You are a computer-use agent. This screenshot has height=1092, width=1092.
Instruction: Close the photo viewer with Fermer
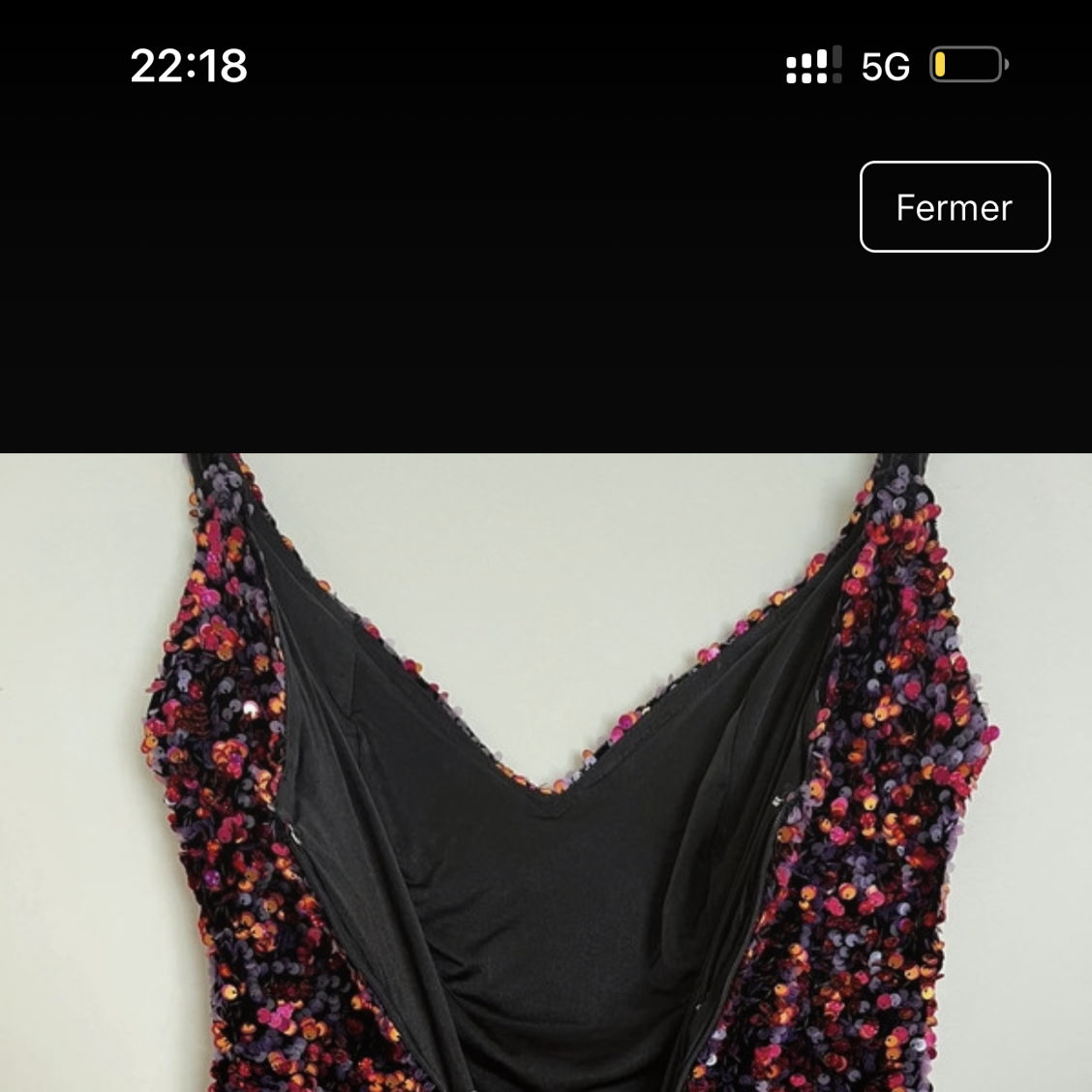click(x=955, y=207)
